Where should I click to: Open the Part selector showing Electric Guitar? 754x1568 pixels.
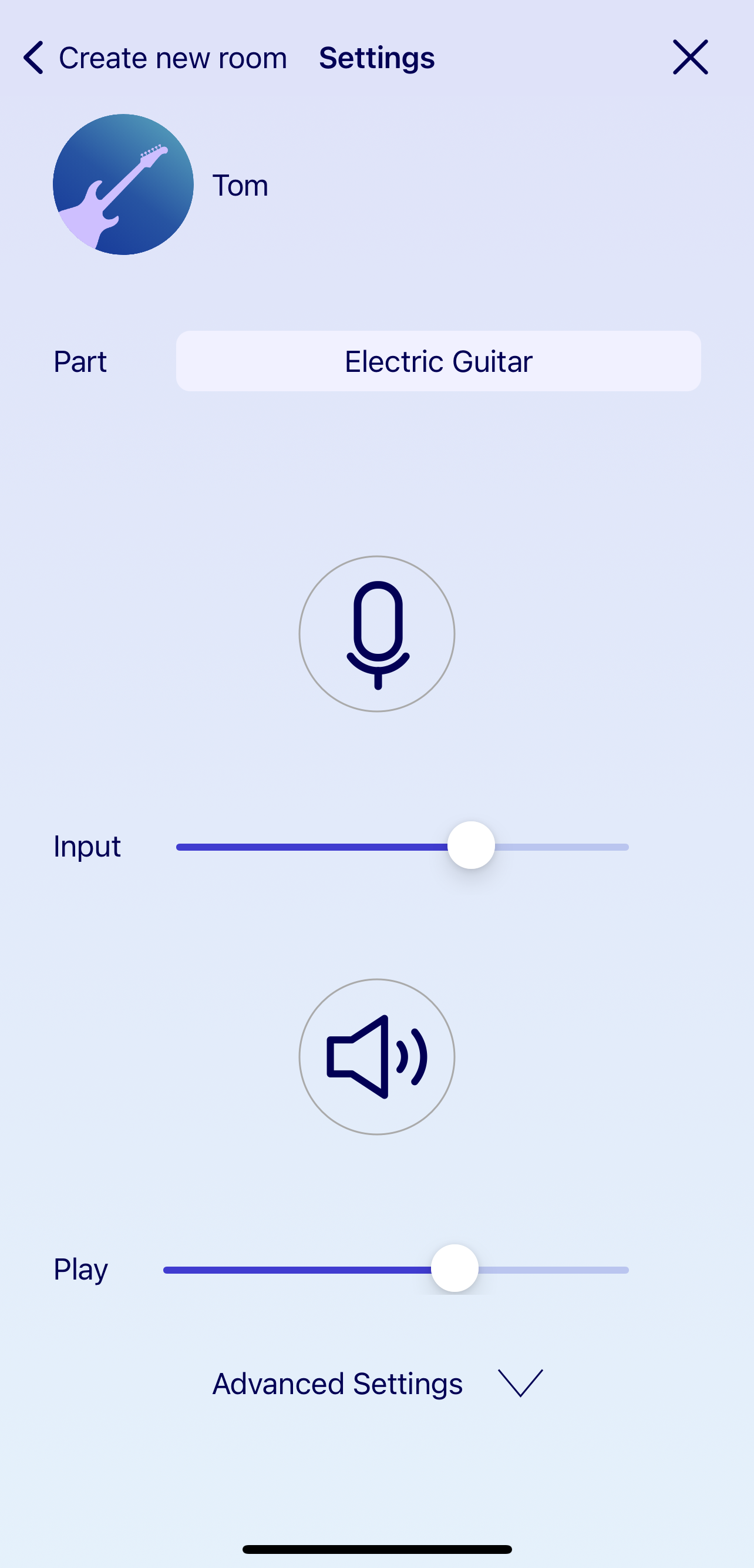[438, 361]
